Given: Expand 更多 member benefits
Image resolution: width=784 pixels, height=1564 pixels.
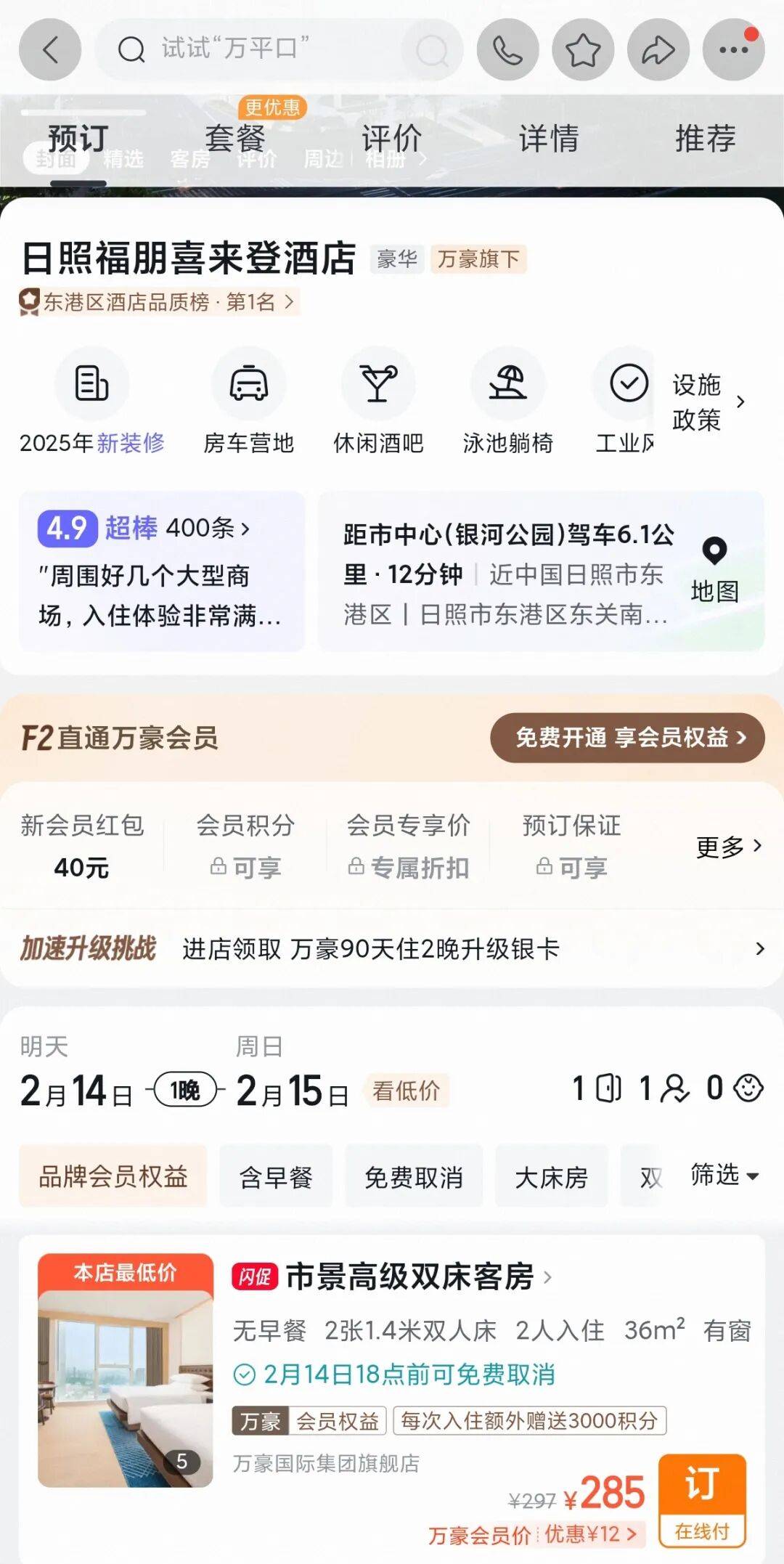Looking at the screenshot, I should pos(728,847).
